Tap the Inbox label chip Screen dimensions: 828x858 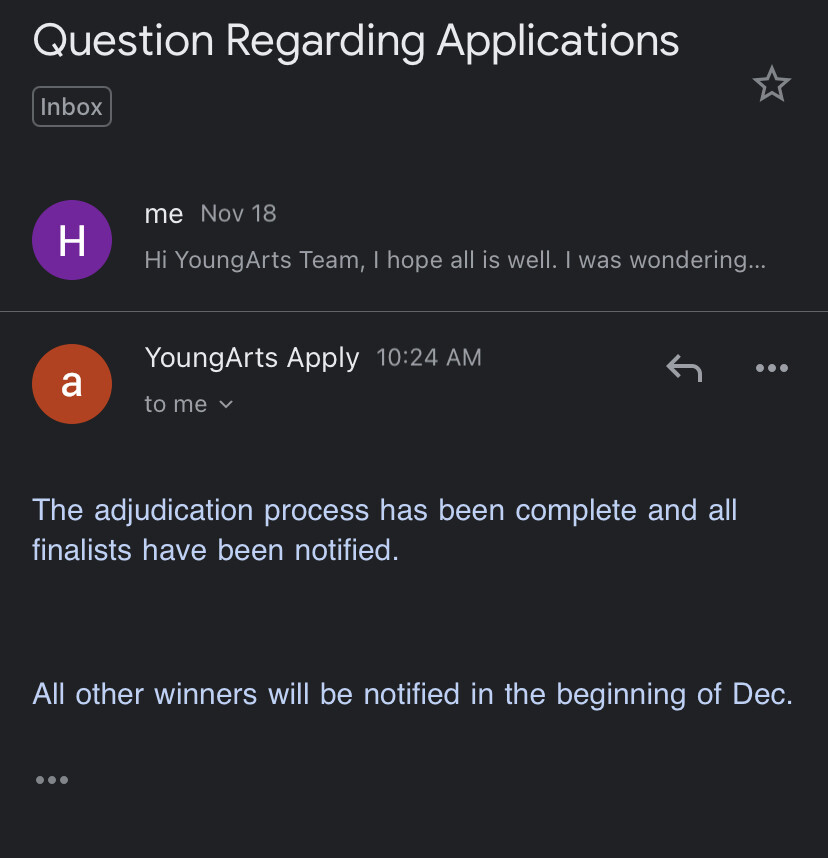tap(71, 107)
